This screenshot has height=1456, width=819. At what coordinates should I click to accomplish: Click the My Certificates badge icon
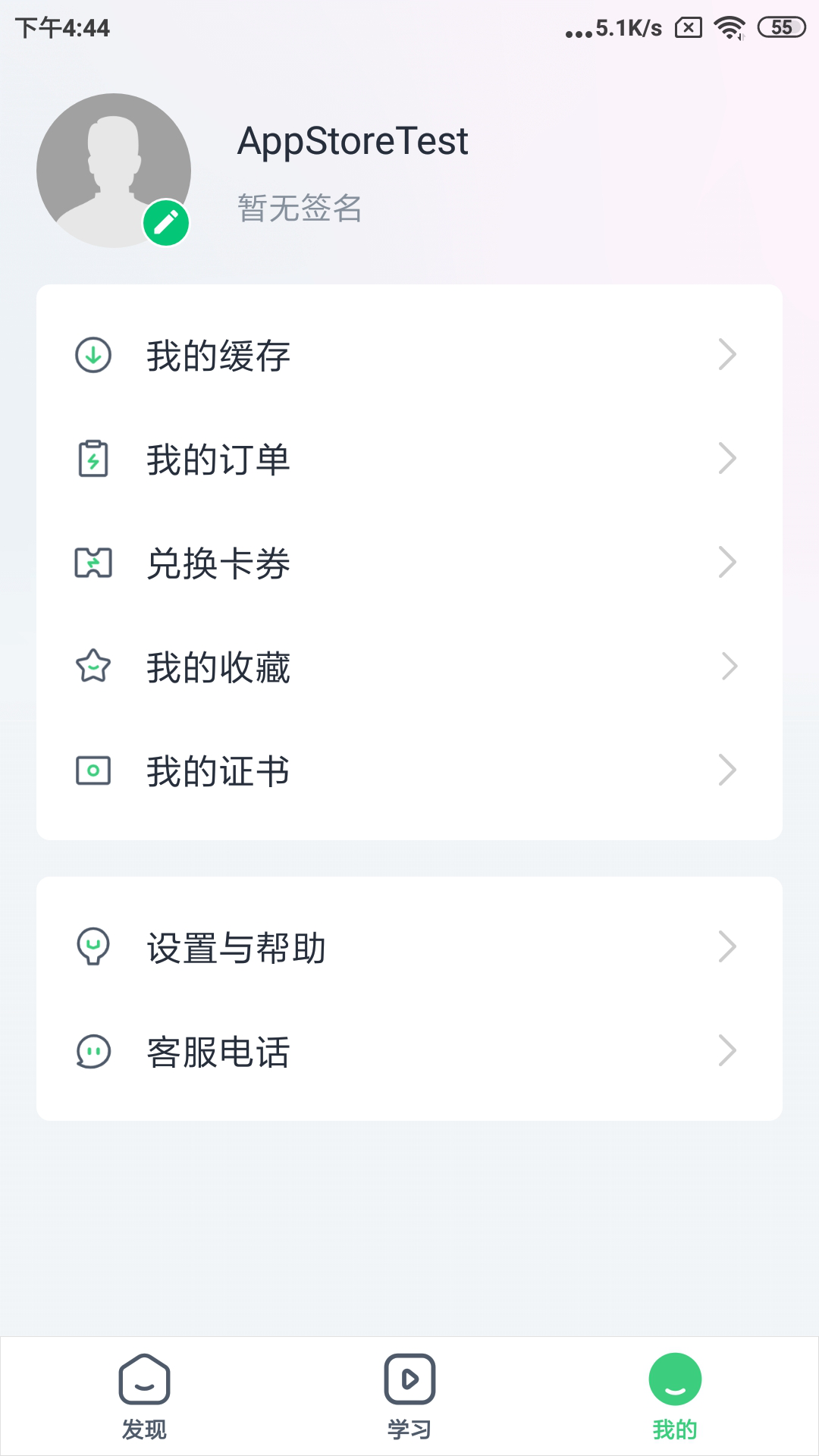click(93, 770)
